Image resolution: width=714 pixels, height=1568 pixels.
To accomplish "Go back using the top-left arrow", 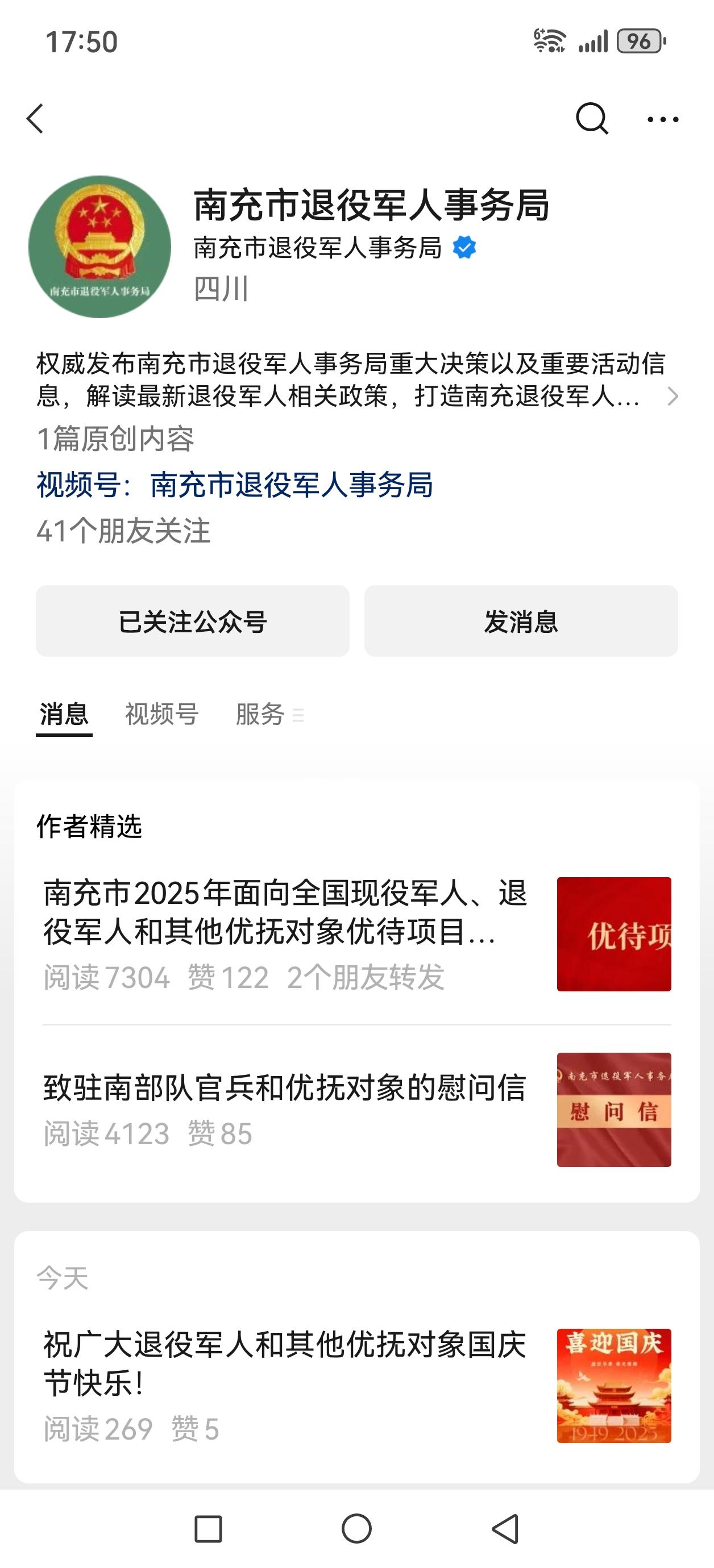I will click(x=36, y=118).
